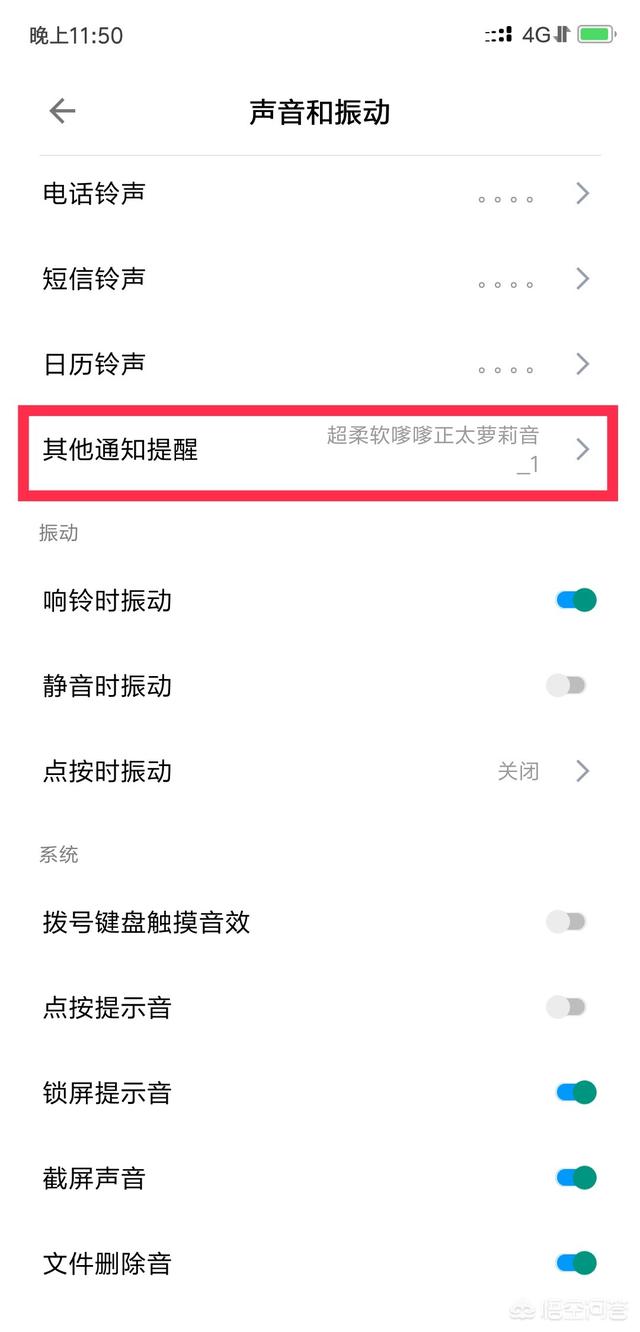Screen dimensions: 640x1332
Task: Turn off 截屏声音 switch
Action: click(576, 1178)
